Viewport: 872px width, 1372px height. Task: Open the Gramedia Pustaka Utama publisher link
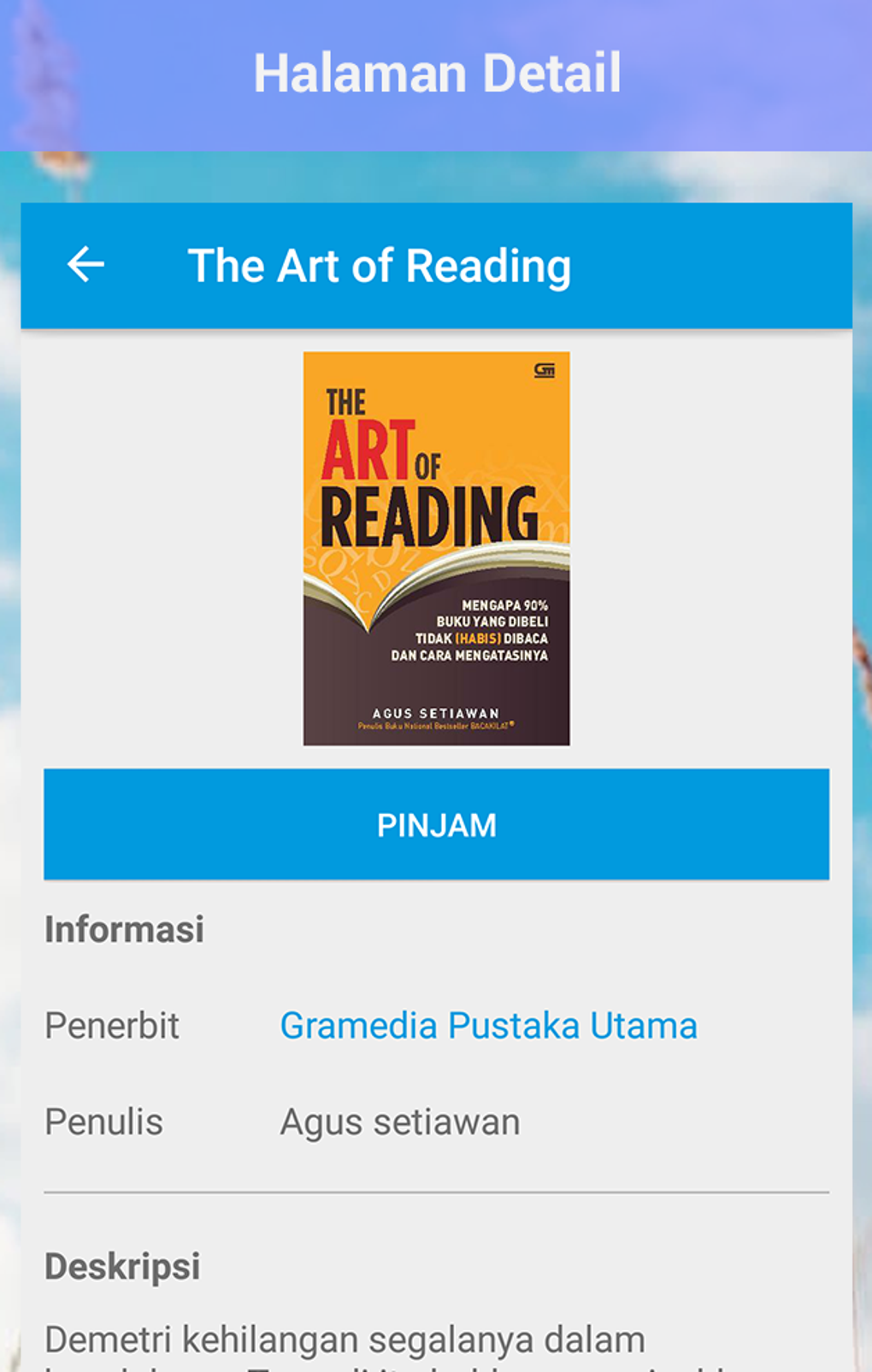(488, 1025)
